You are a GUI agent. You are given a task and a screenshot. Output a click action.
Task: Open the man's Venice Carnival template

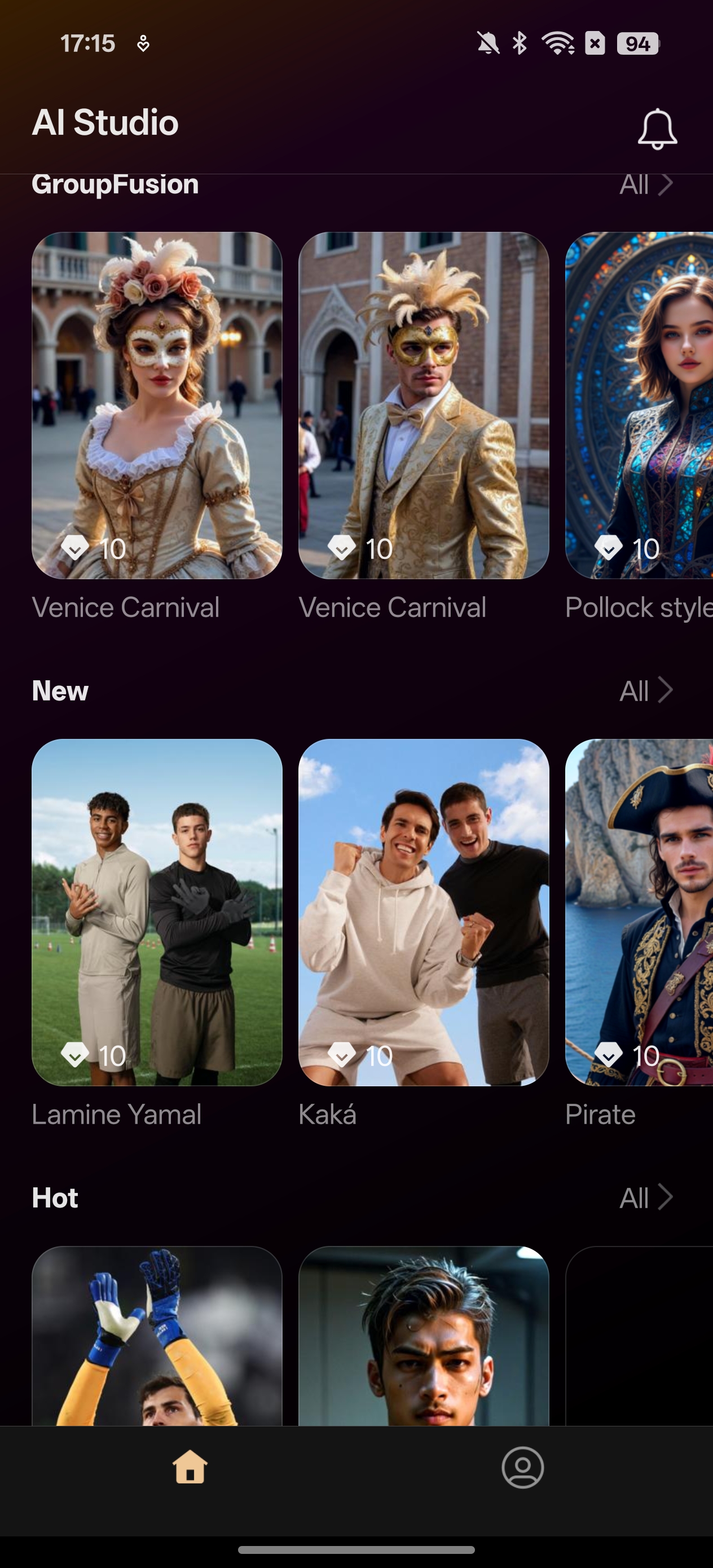(x=424, y=406)
